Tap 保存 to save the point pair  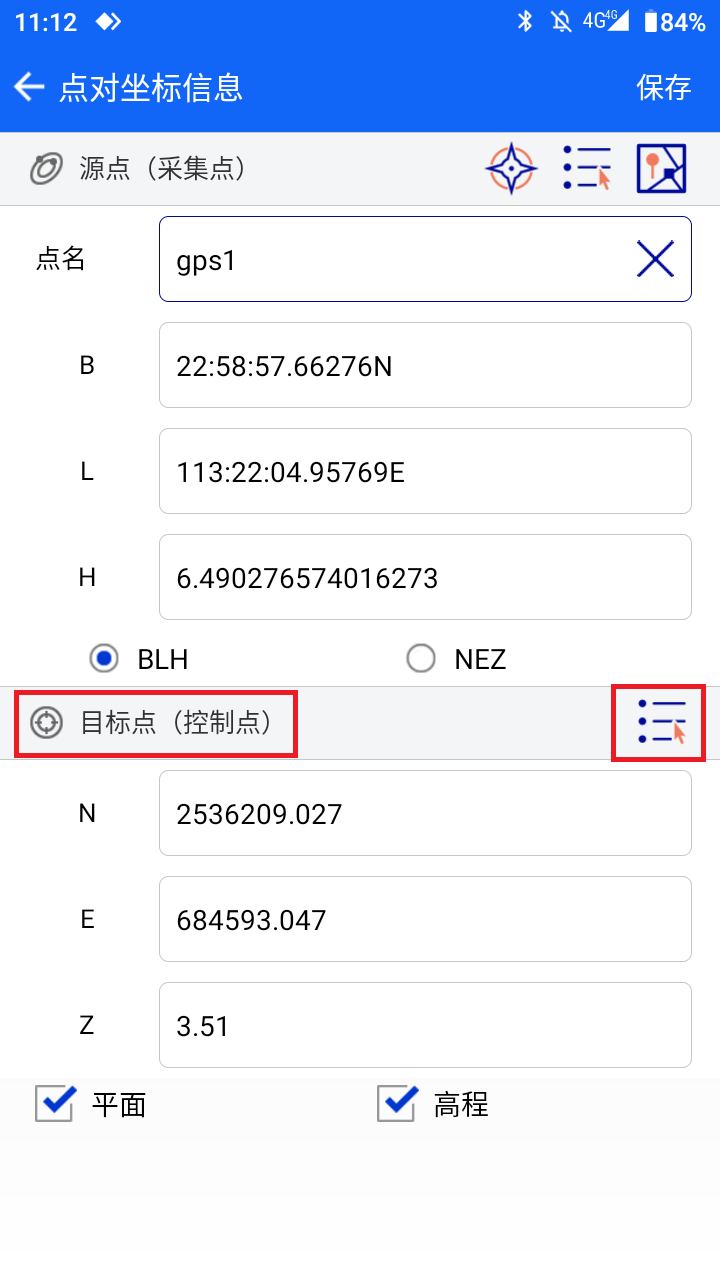pos(664,88)
